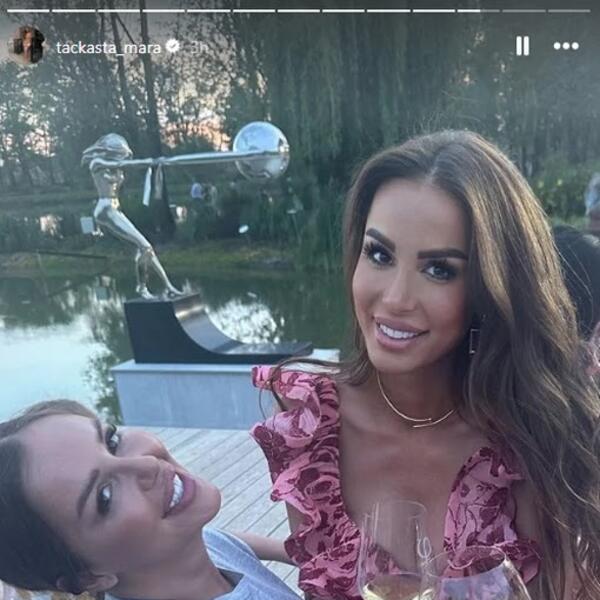
Task: Open tackasta_mara's profile picture
Action: point(26,45)
